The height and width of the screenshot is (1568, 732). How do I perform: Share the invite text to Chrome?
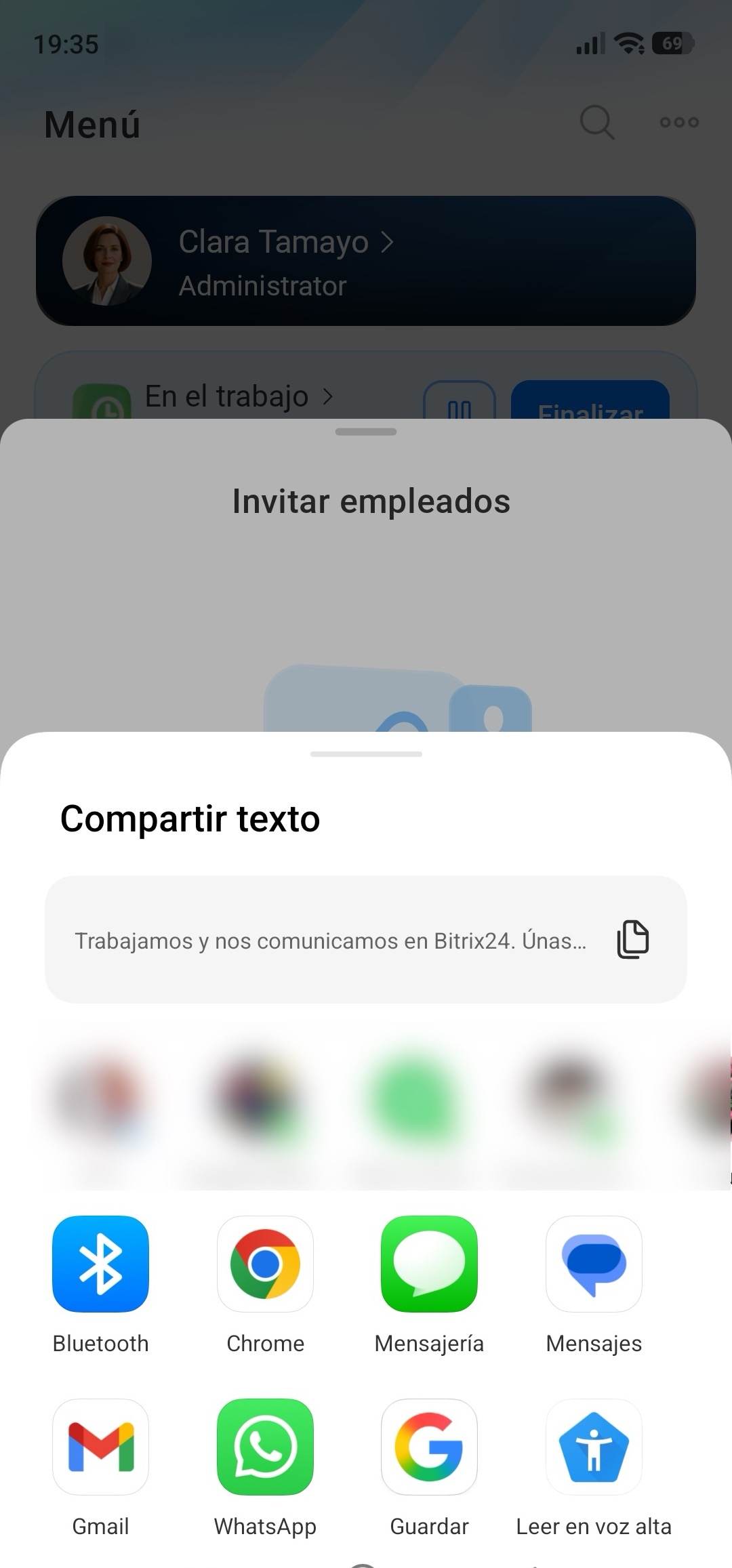[x=265, y=1264]
